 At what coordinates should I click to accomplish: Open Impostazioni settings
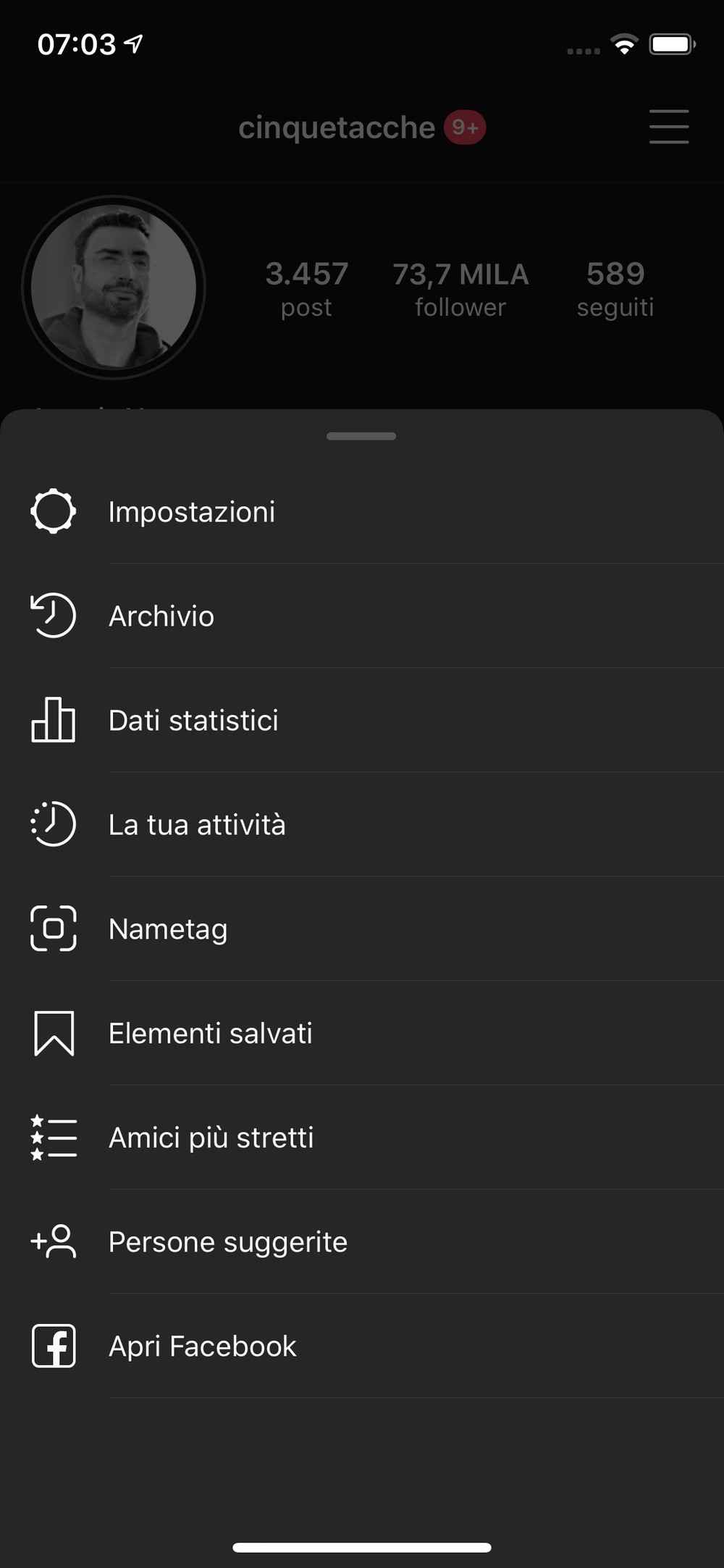pyautogui.click(x=362, y=512)
